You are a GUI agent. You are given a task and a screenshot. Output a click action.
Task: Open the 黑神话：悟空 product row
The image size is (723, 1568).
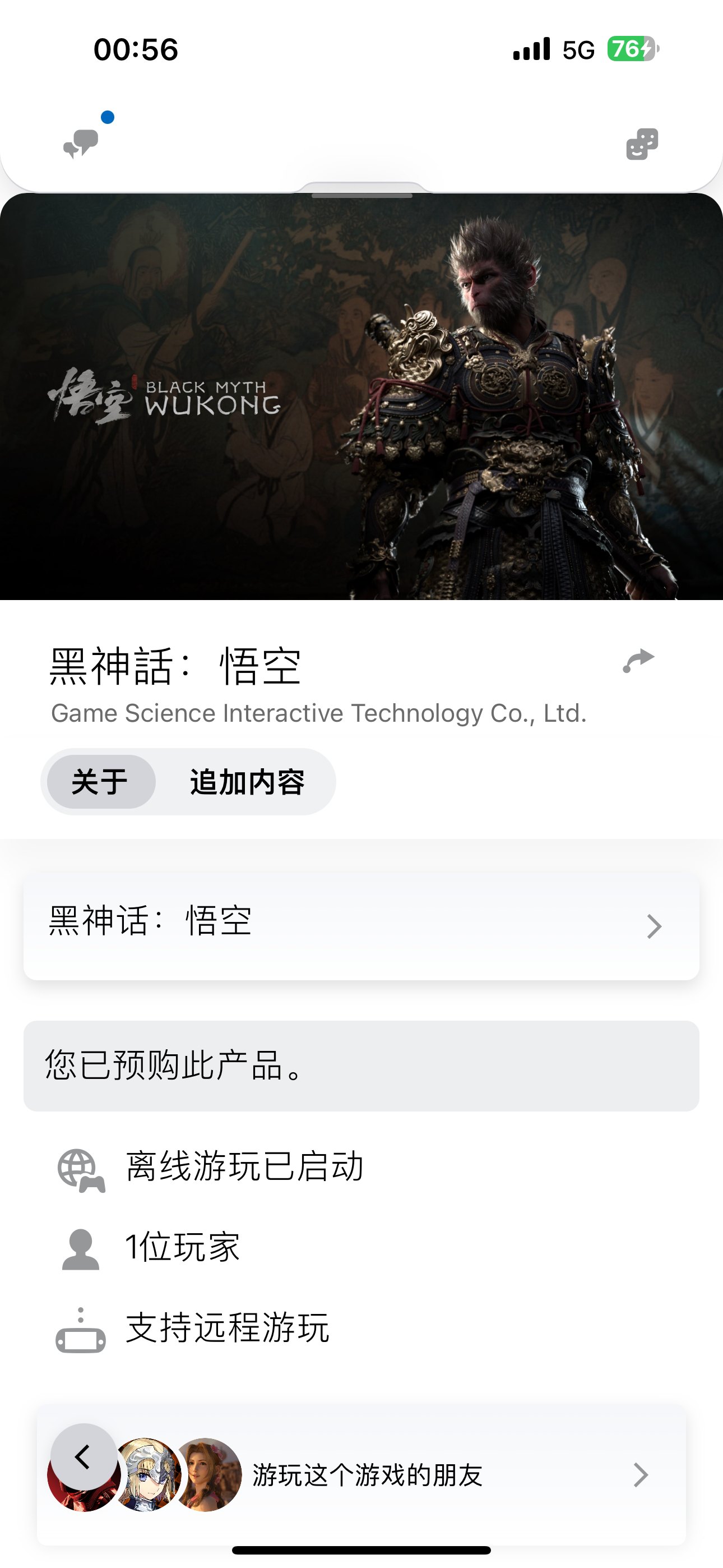[x=361, y=926]
